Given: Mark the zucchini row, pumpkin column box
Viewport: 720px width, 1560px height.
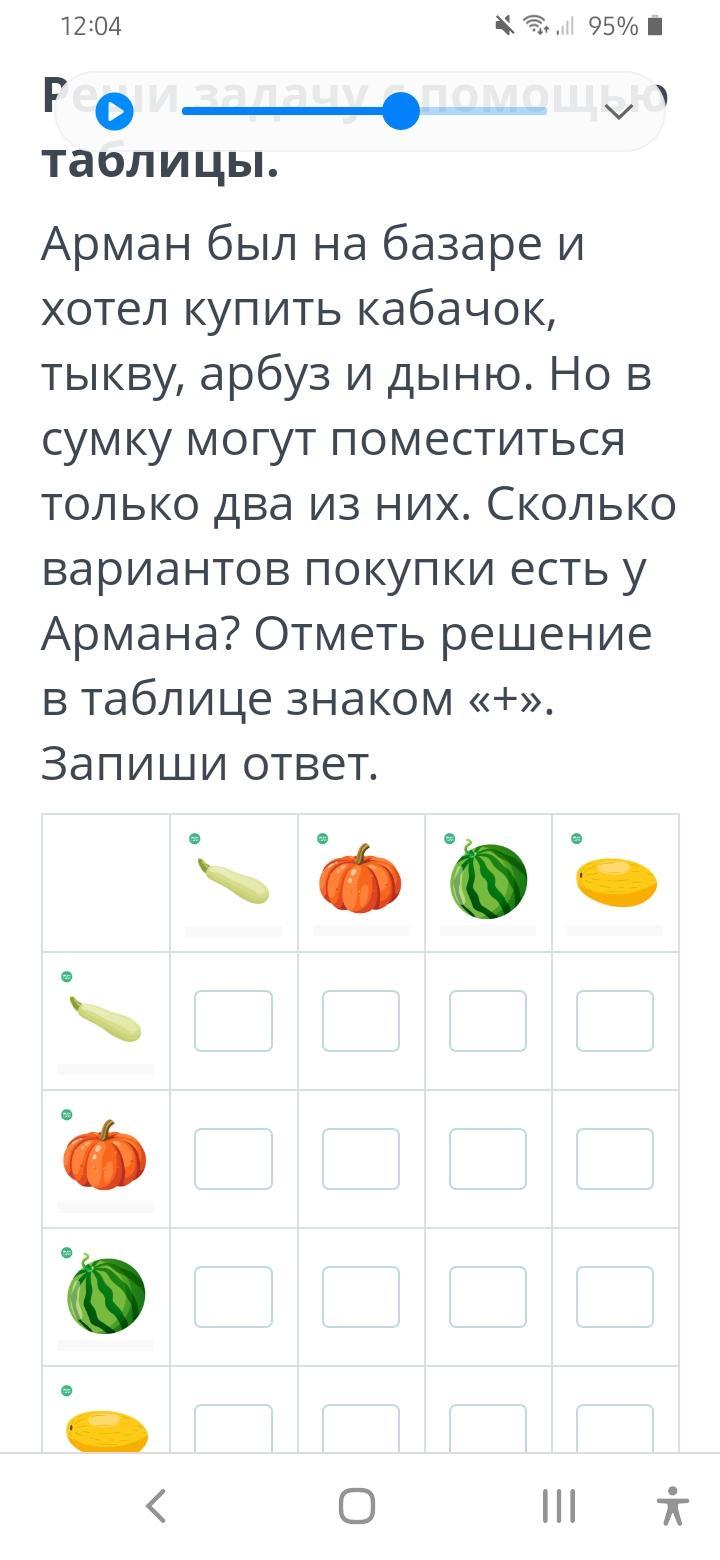Looking at the screenshot, I should pos(361,1021).
